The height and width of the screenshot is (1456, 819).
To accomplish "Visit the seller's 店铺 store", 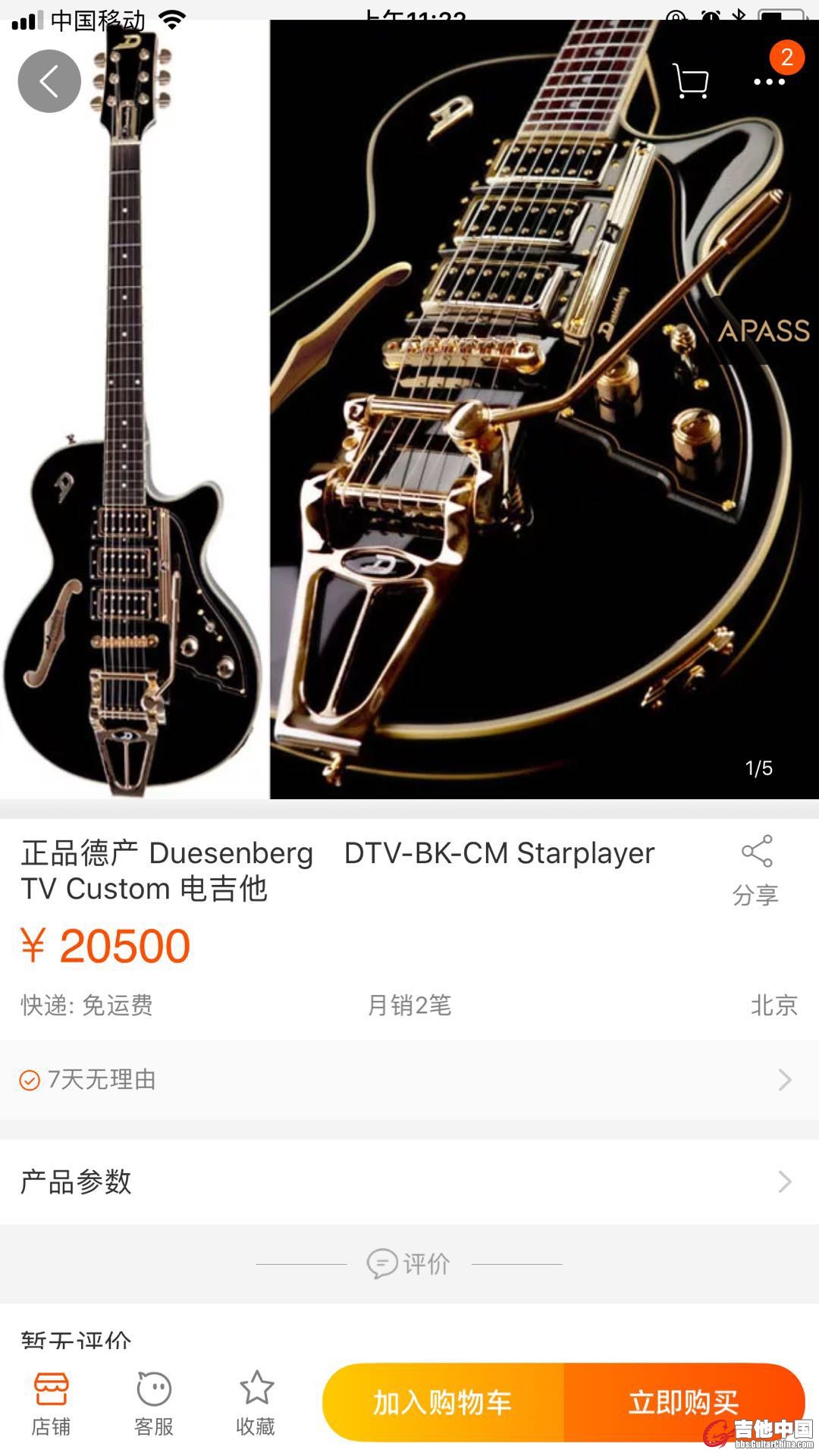I will click(x=51, y=1403).
